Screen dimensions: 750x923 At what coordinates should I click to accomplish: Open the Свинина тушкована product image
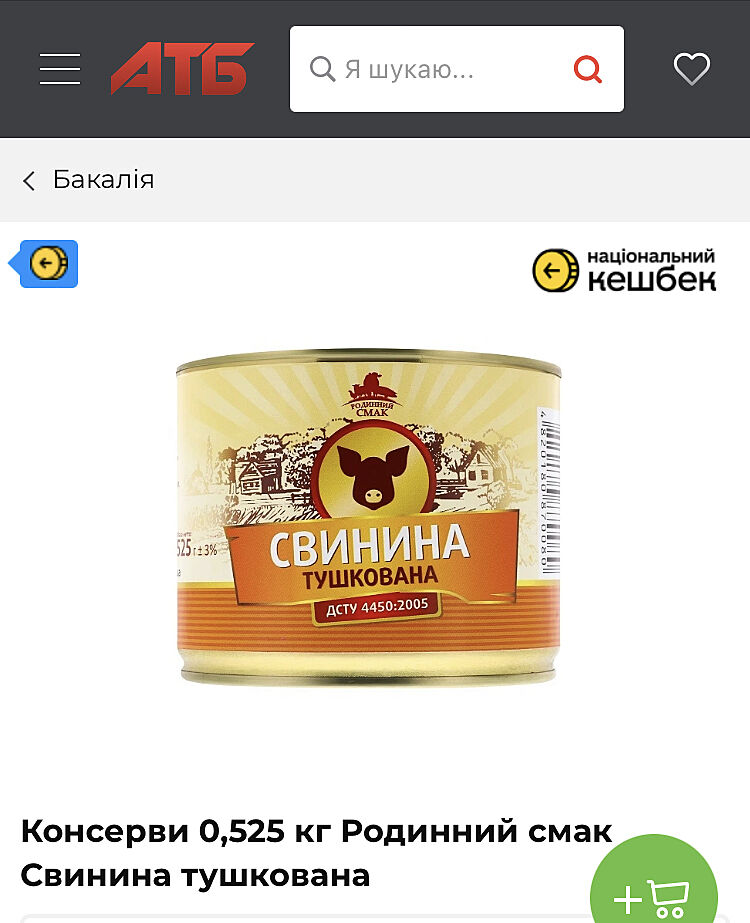click(x=370, y=517)
